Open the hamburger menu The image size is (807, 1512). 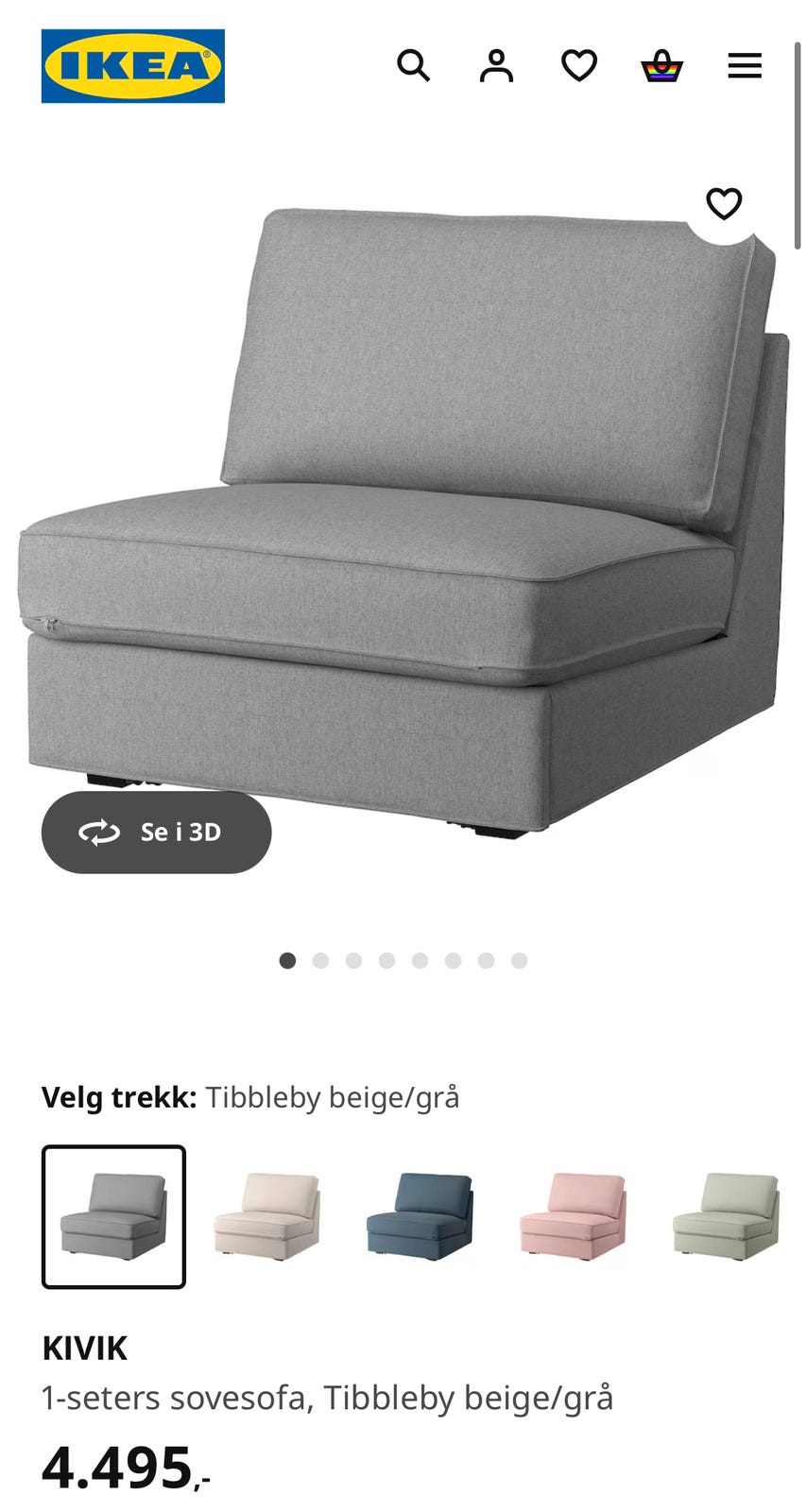point(745,66)
